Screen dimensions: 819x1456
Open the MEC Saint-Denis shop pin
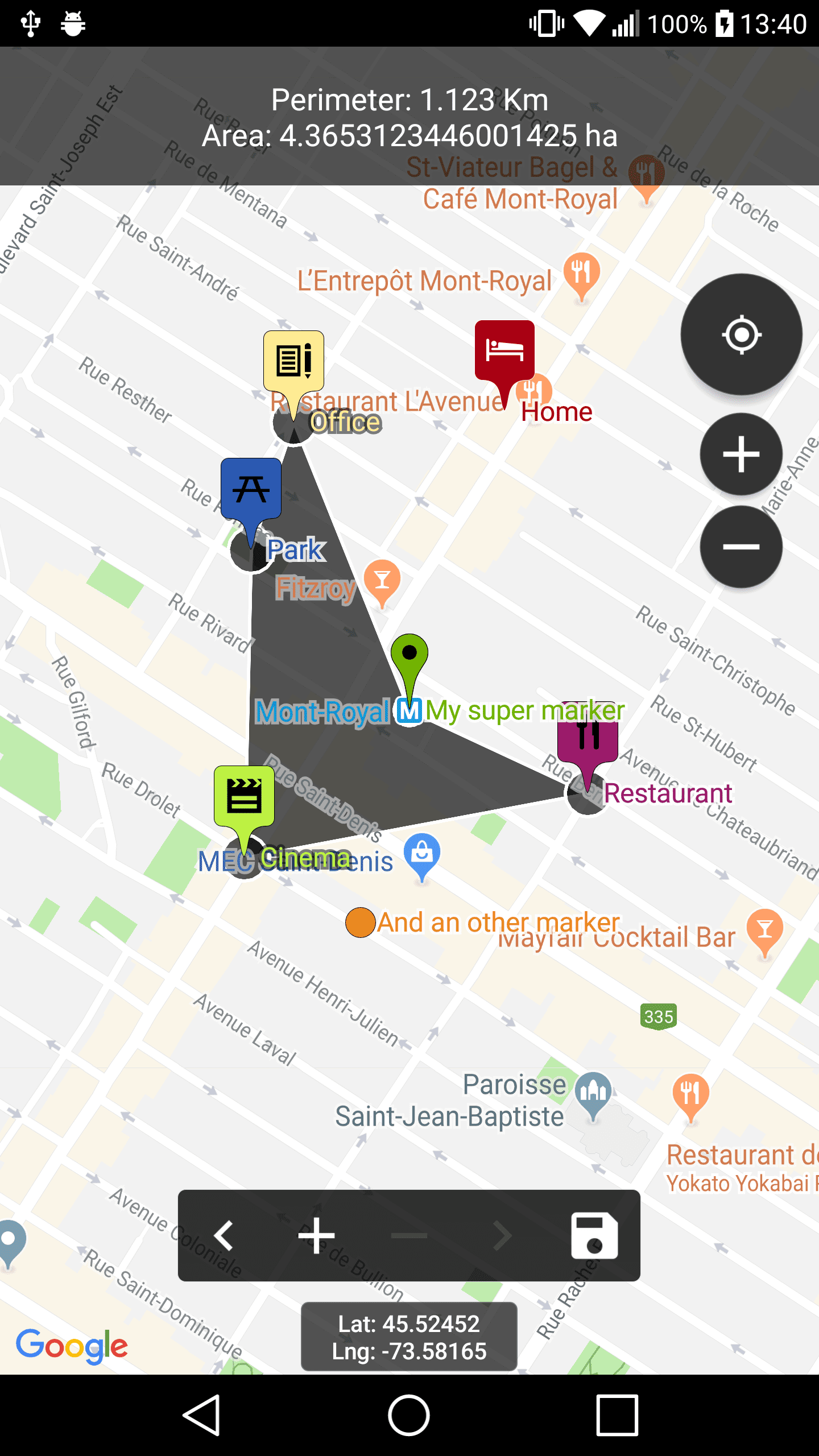[421, 853]
